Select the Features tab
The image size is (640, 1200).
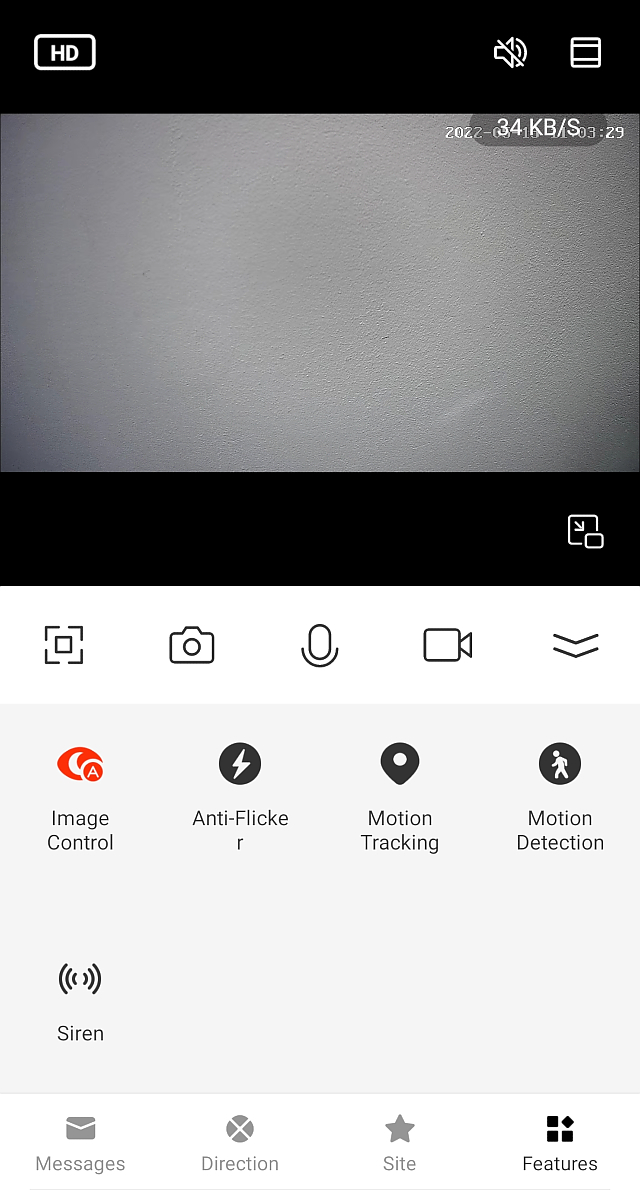tap(560, 1144)
